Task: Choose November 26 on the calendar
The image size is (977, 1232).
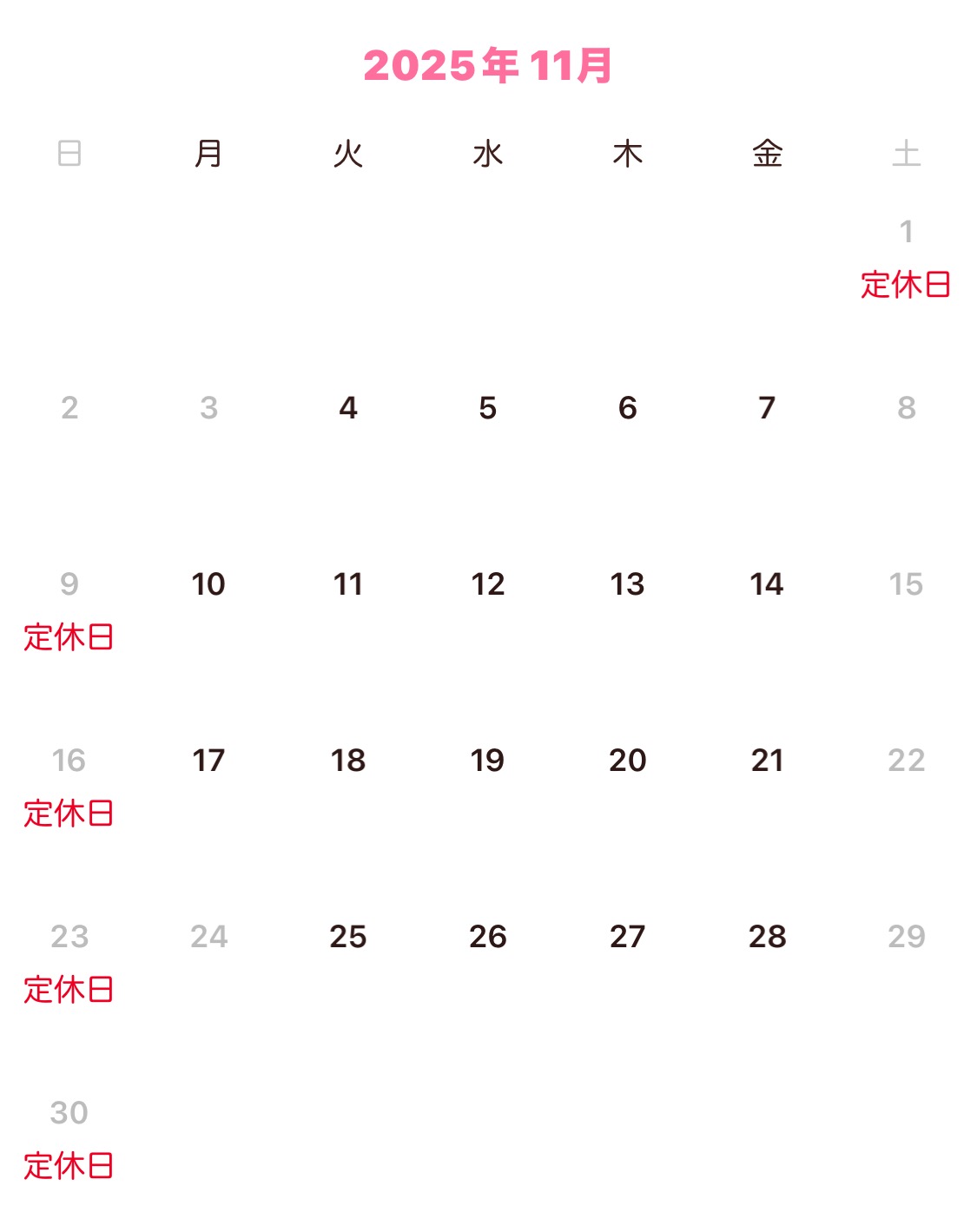Action: tap(488, 937)
